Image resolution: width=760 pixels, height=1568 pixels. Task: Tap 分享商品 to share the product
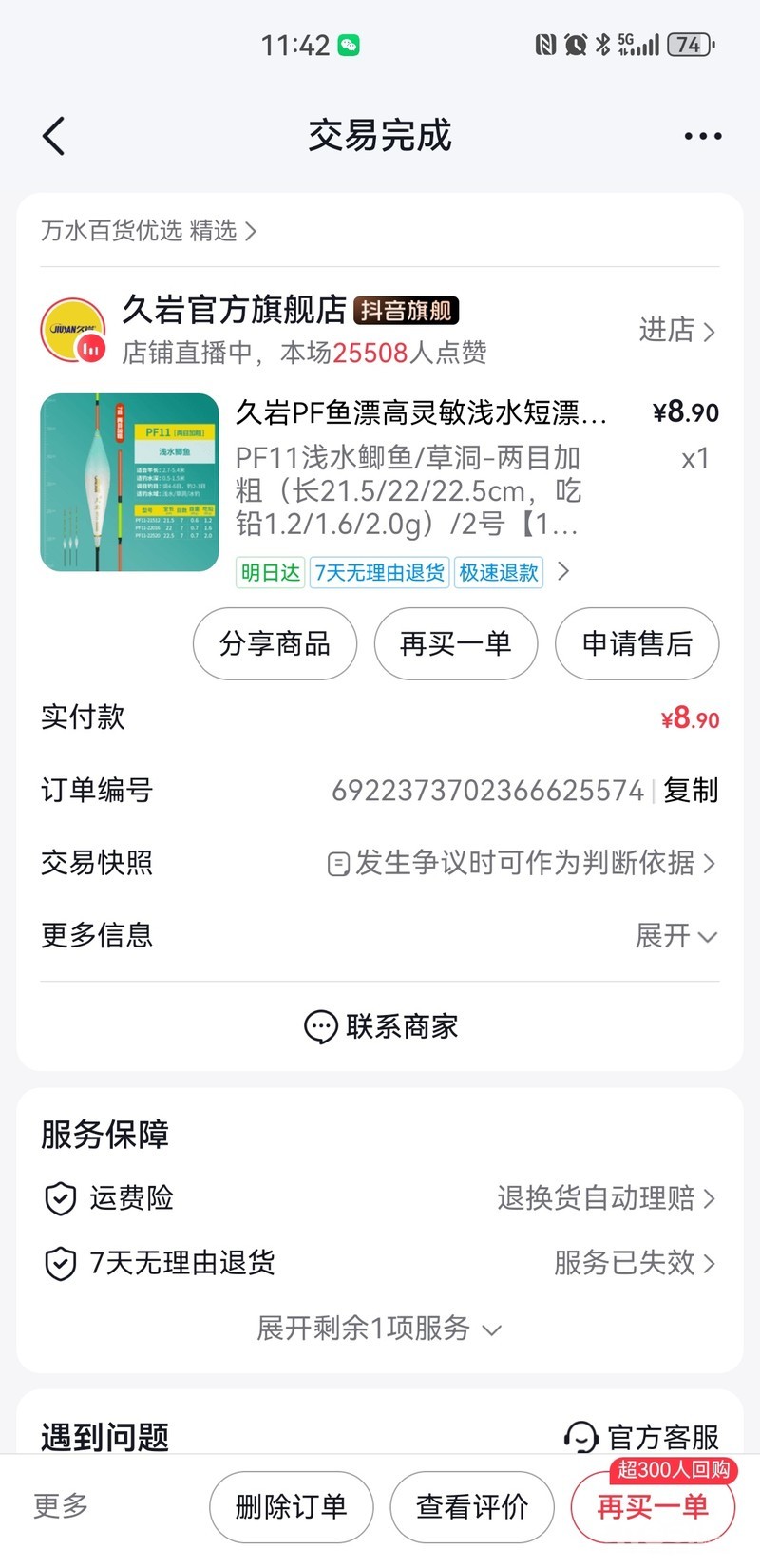[x=275, y=643]
